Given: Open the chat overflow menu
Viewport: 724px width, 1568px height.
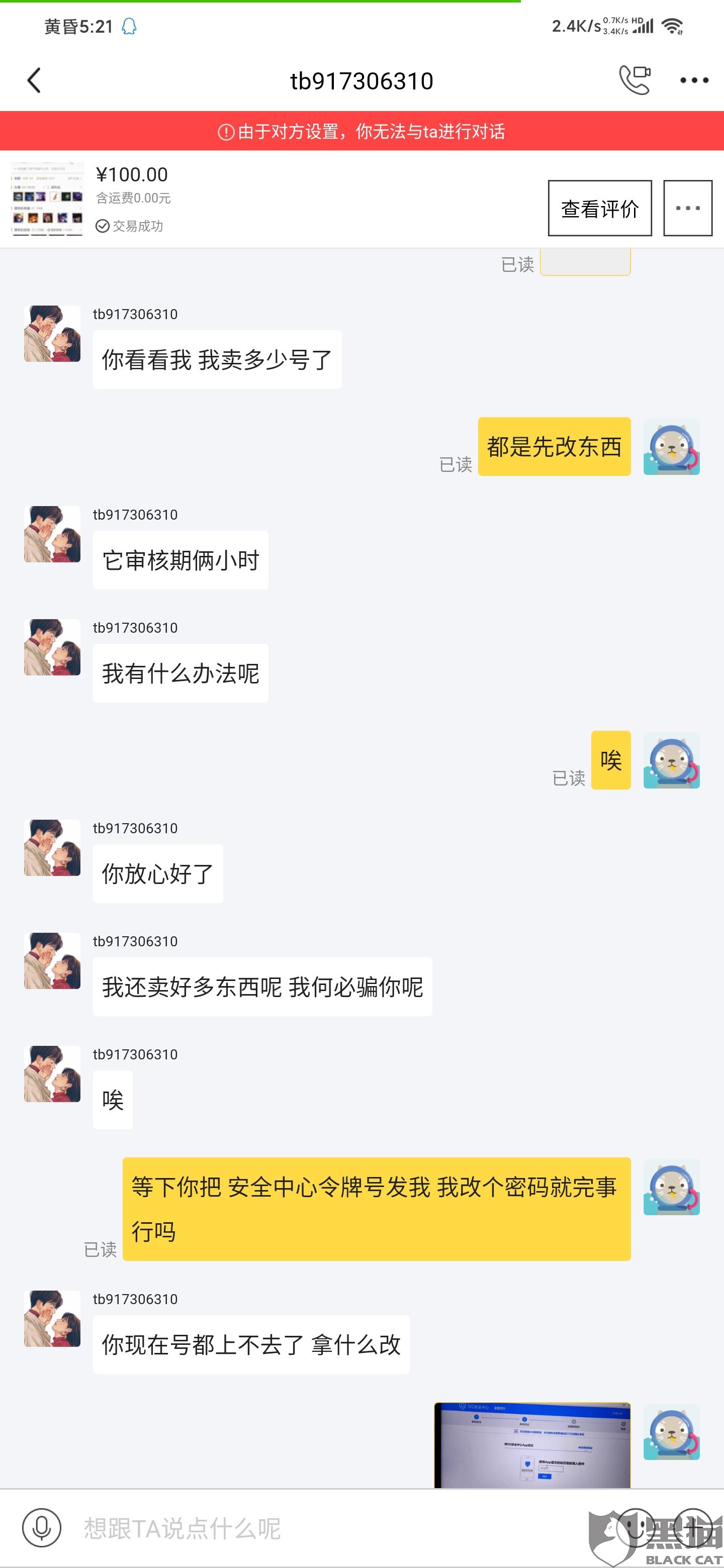Looking at the screenshot, I should [x=693, y=80].
